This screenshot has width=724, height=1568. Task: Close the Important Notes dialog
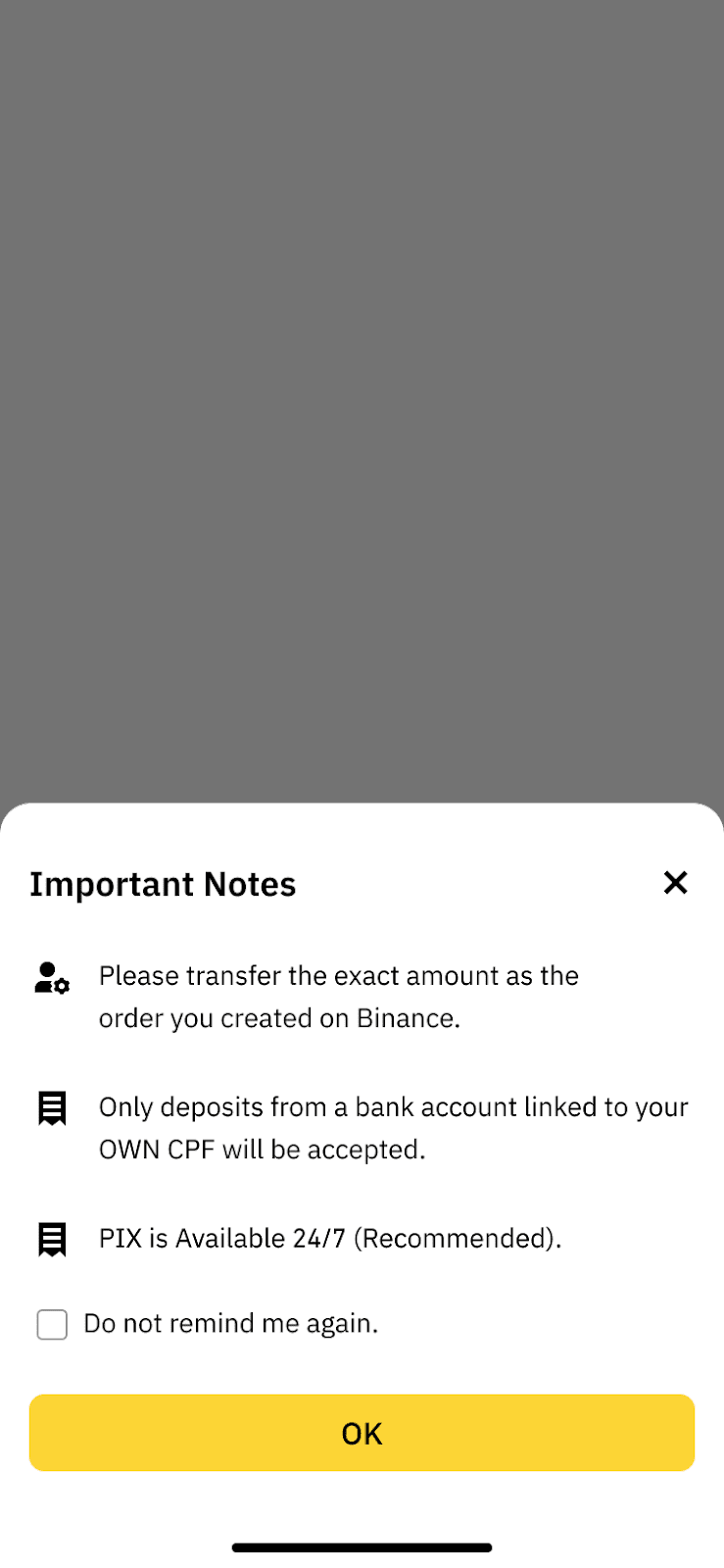675,883
